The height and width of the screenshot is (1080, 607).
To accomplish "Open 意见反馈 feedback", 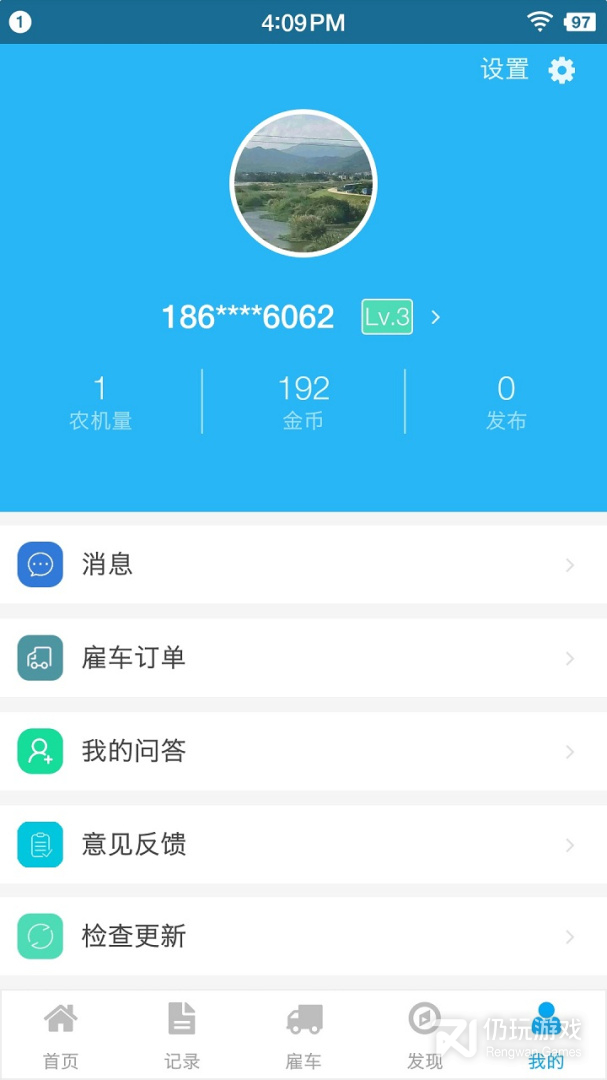I will [303, 845].
